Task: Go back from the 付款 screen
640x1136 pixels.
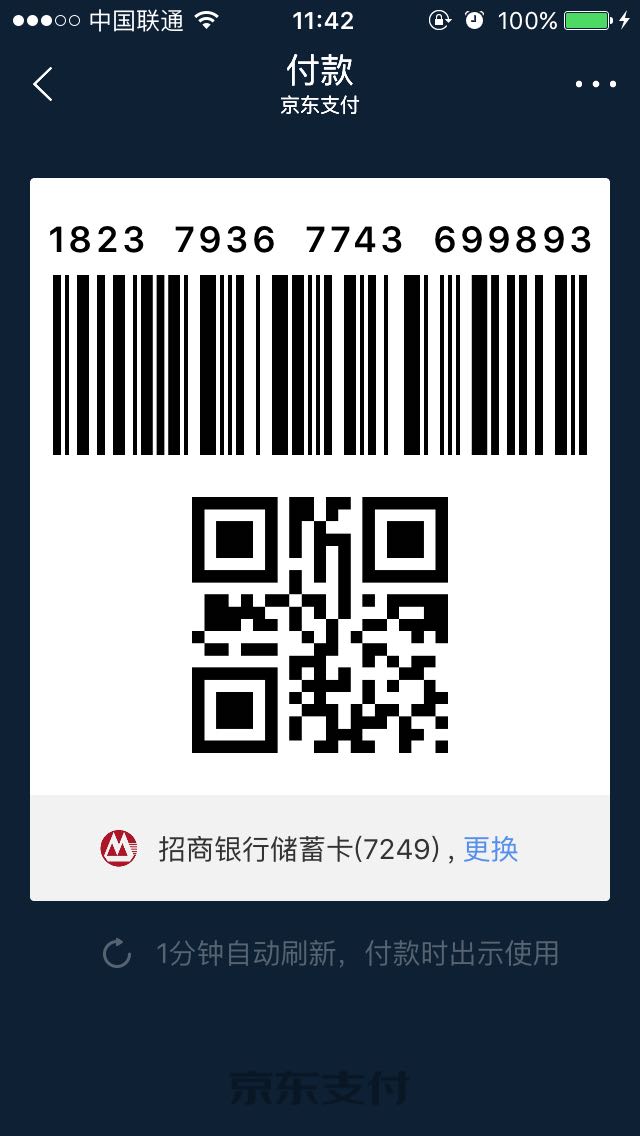Action: click(42, 84)
